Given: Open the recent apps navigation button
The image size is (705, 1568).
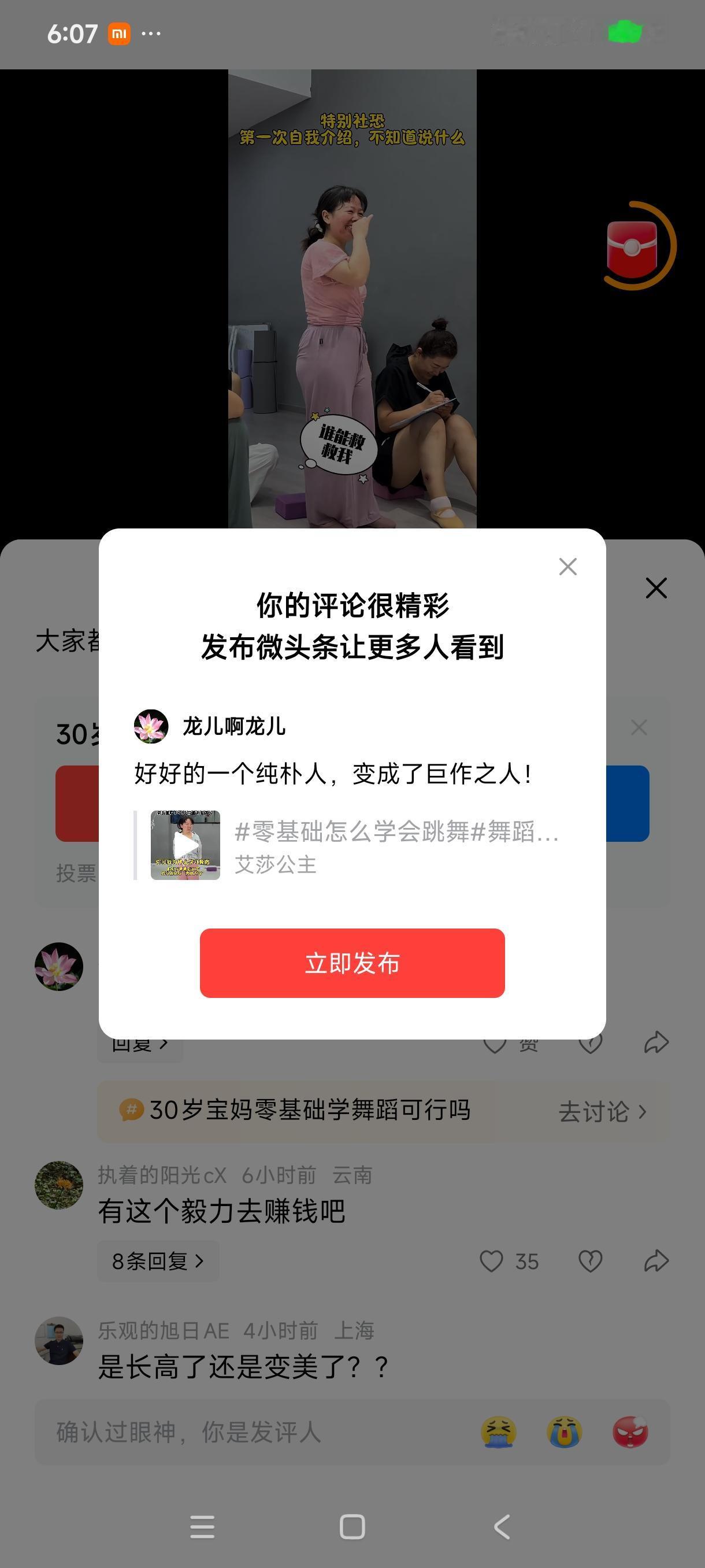Looking at the screenshot, I should (x=203, y=1527).
